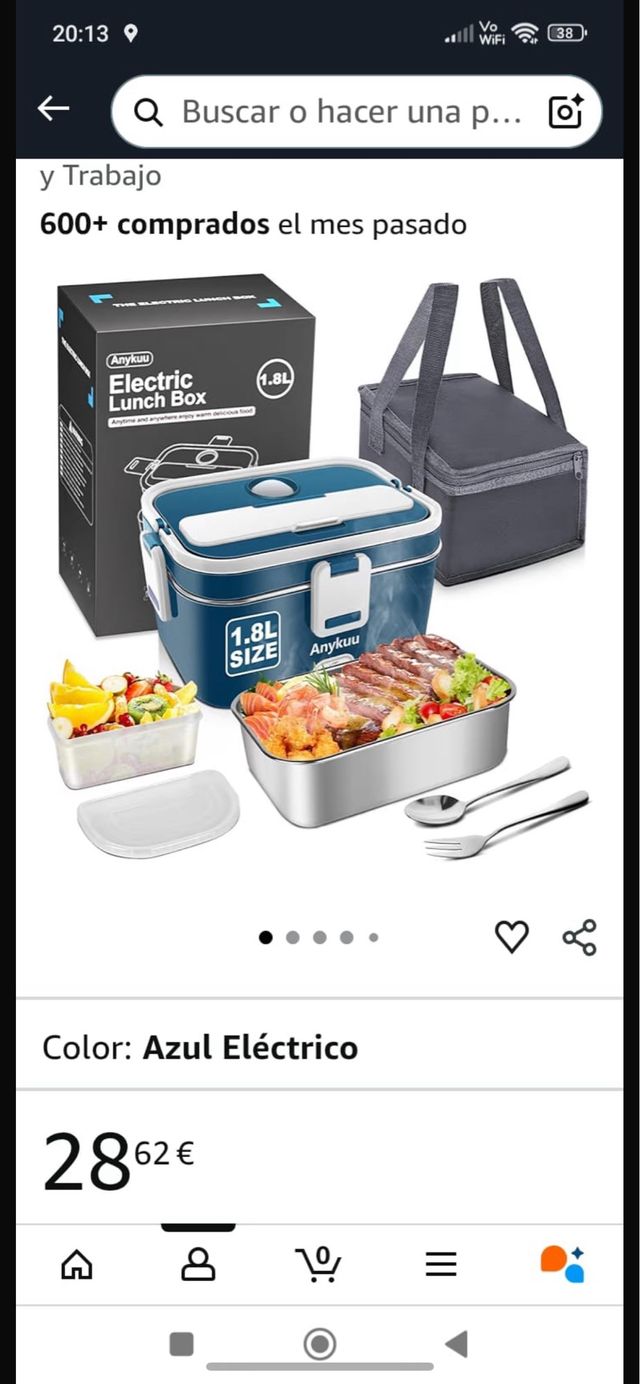
Task: Open the hamburger menu tab
Action: (441, 1264)
